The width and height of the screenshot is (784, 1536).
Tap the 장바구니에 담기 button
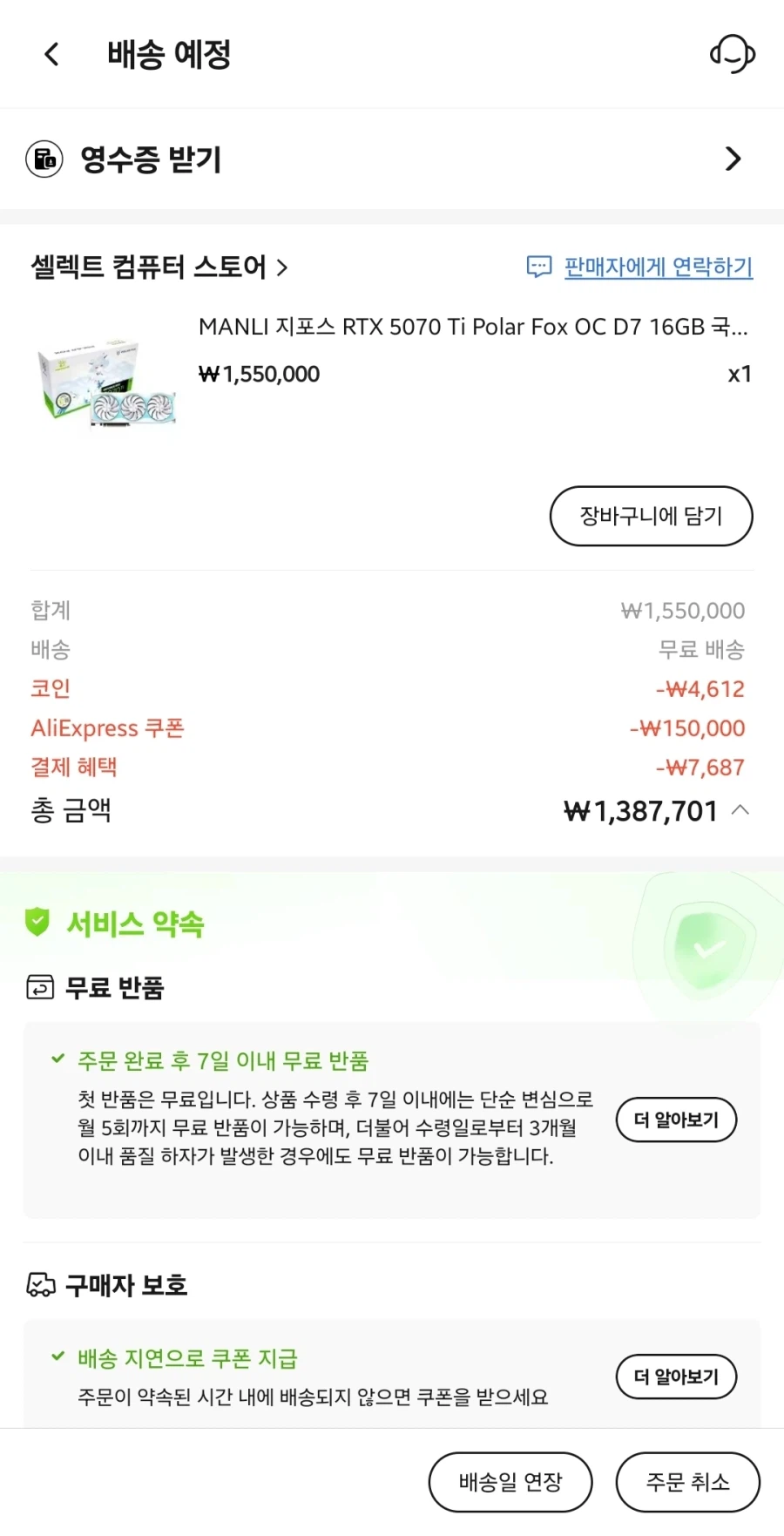(x=651, y=516)
